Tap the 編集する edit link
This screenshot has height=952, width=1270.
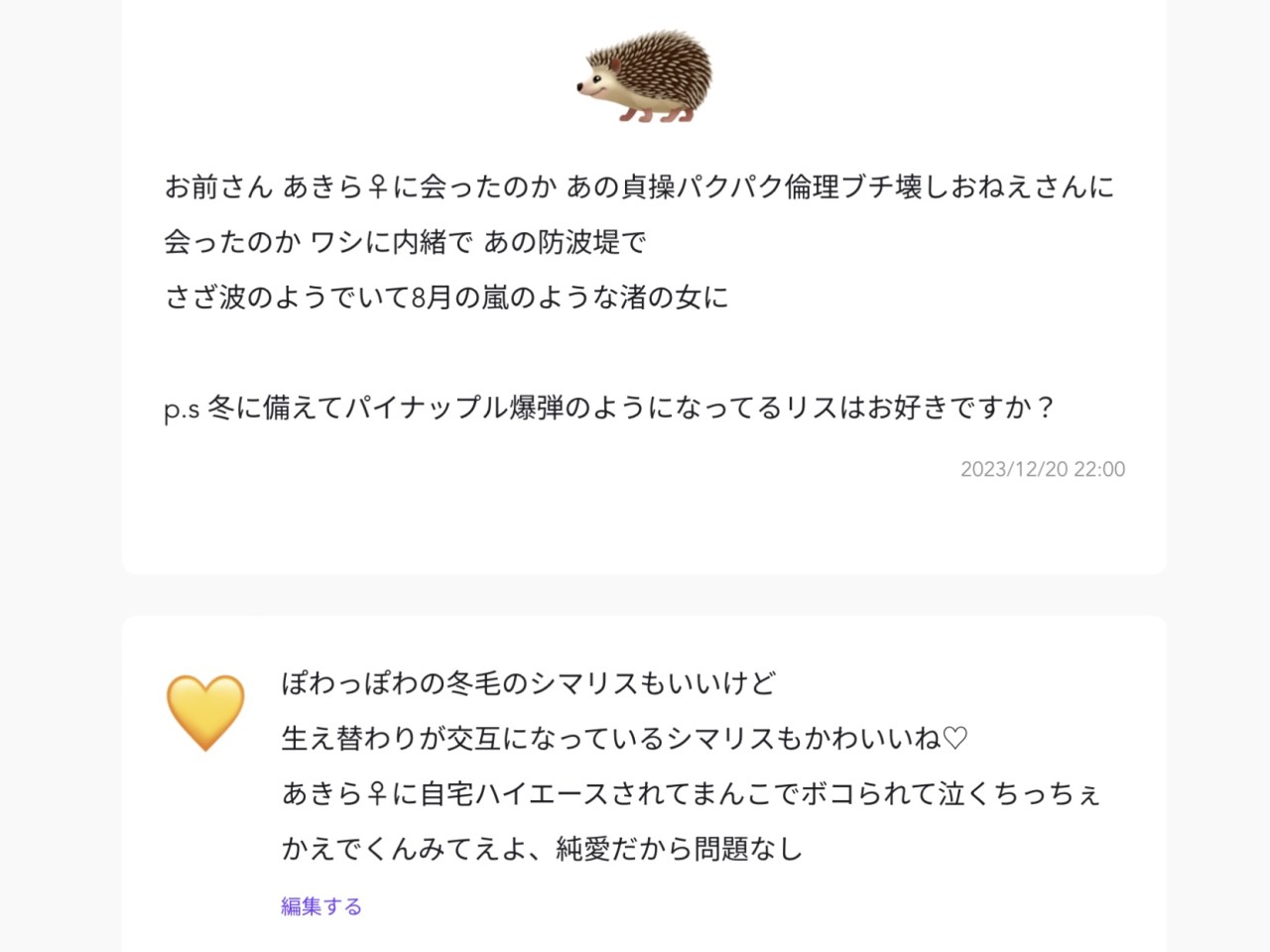pos(321,905)
